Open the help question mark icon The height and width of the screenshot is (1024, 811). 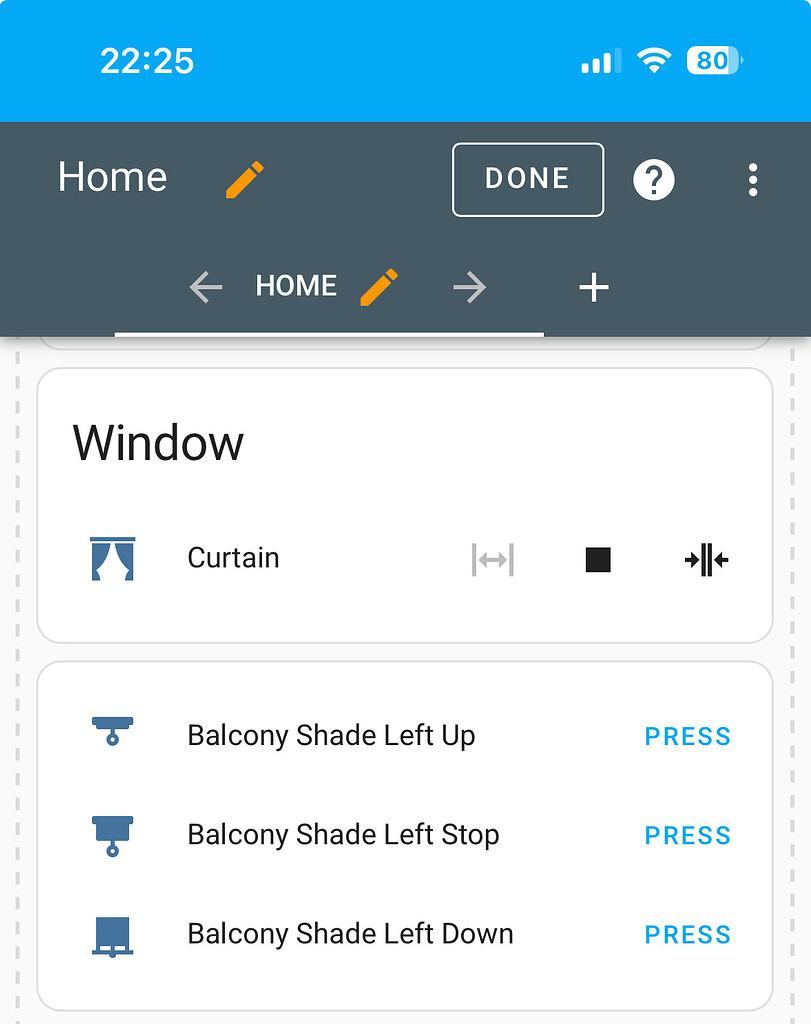point(653,180)
